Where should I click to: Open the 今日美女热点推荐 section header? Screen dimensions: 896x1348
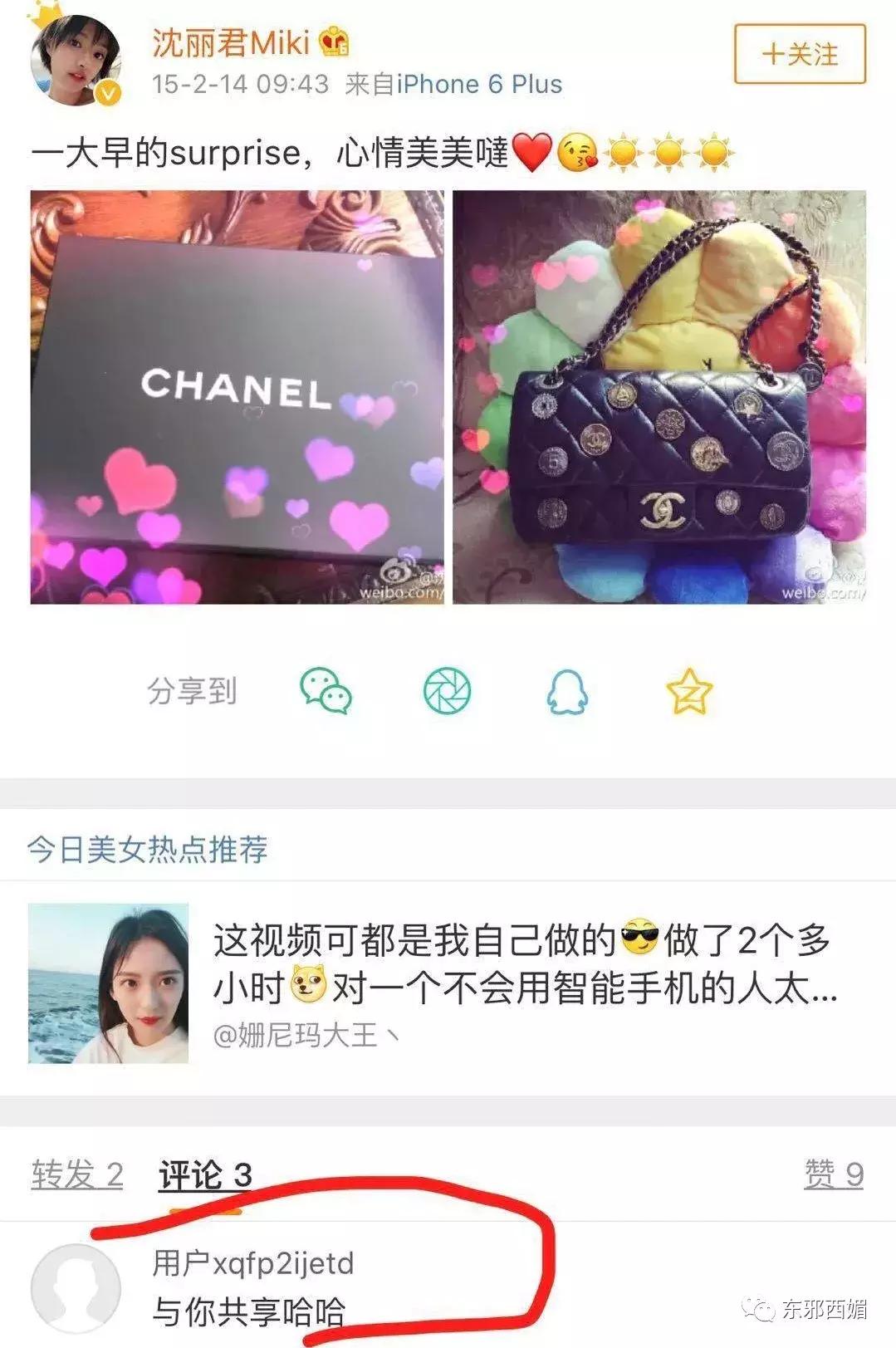(152, 849)
